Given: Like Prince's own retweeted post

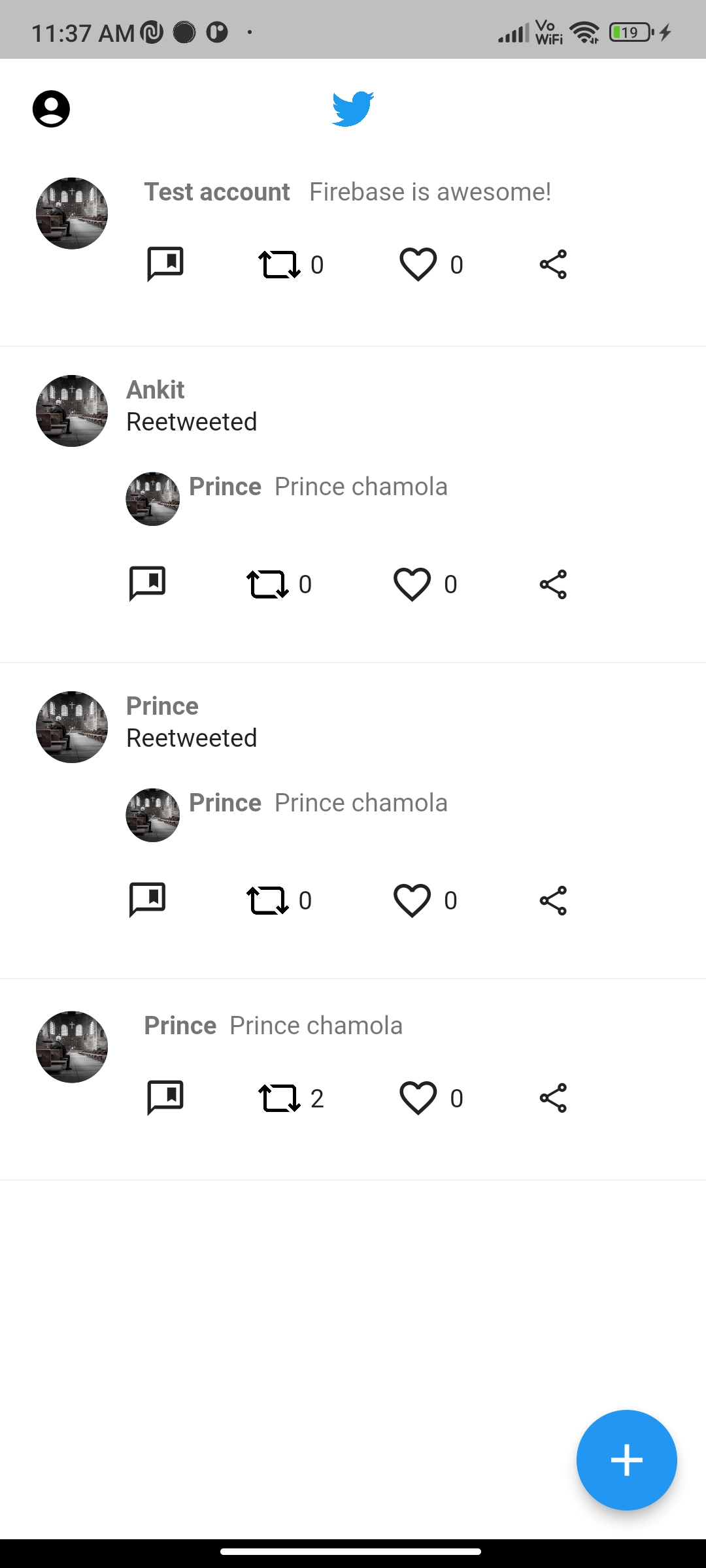Looking at the screenshot, I should pos(411,899).
